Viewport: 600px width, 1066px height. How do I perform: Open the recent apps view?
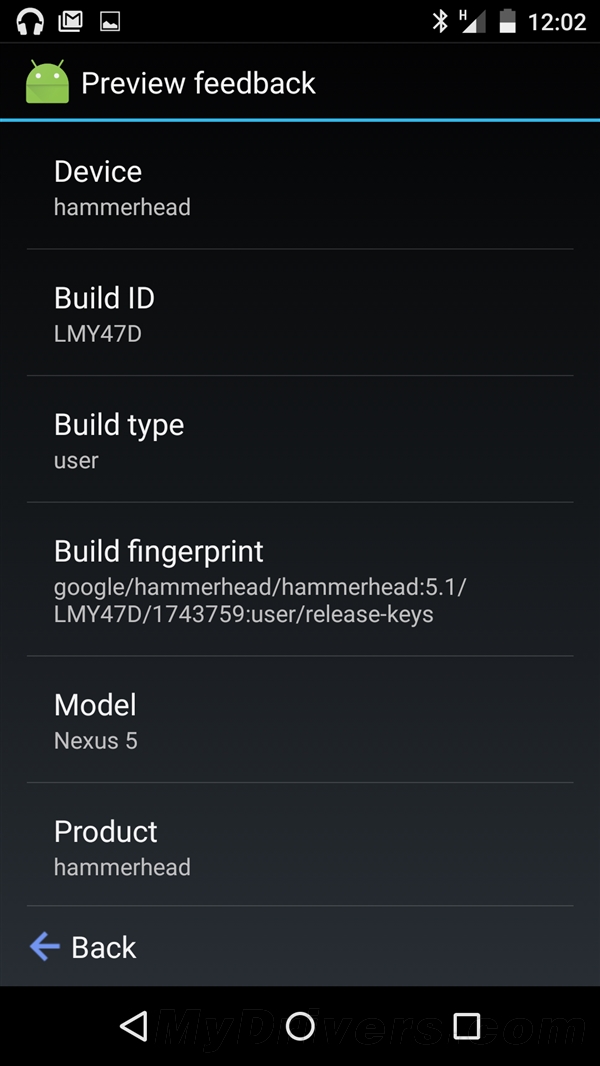[x=466, y=1026]
